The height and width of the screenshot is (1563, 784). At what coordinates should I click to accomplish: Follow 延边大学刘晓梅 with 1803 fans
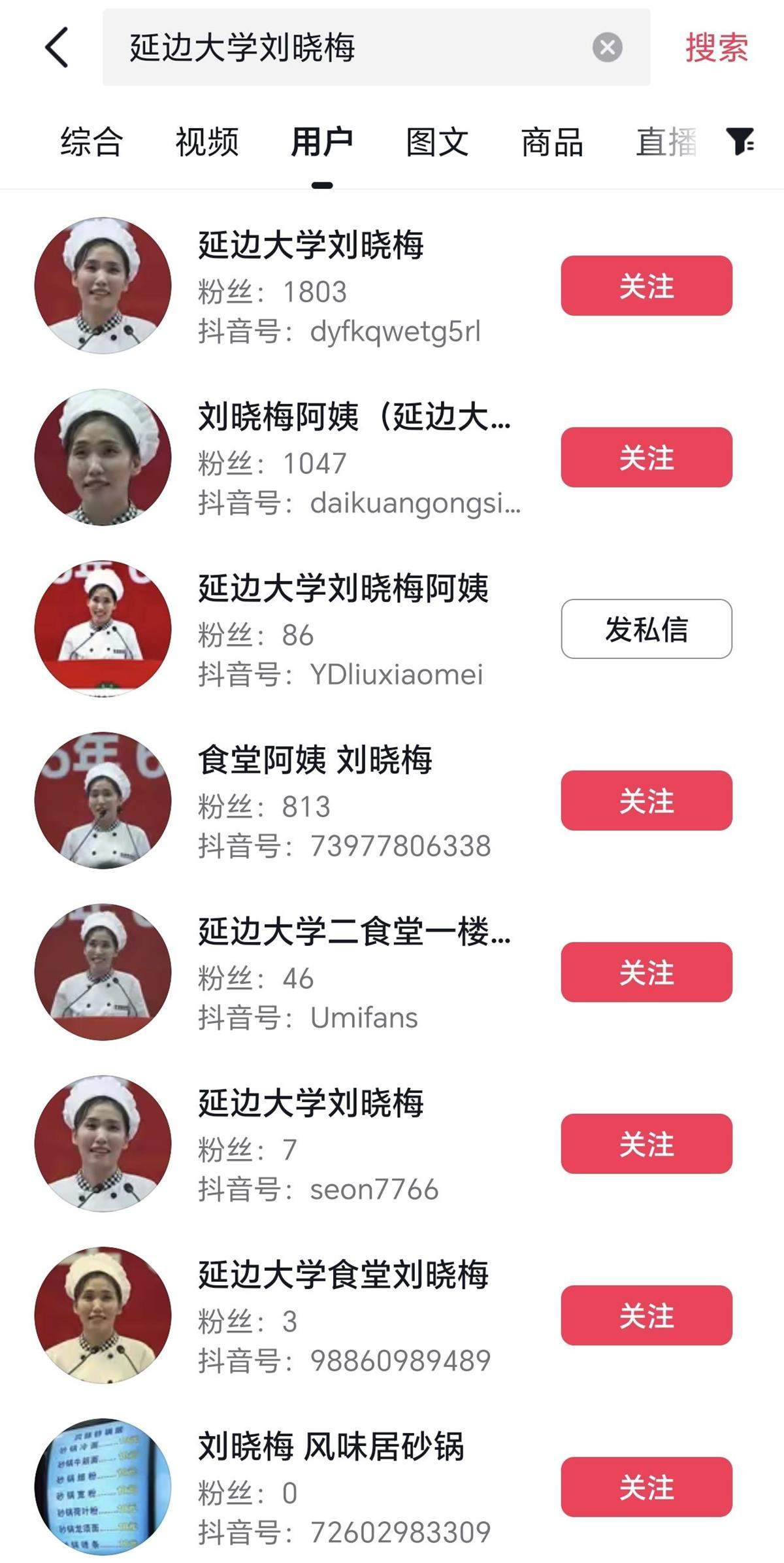point(648,286)
